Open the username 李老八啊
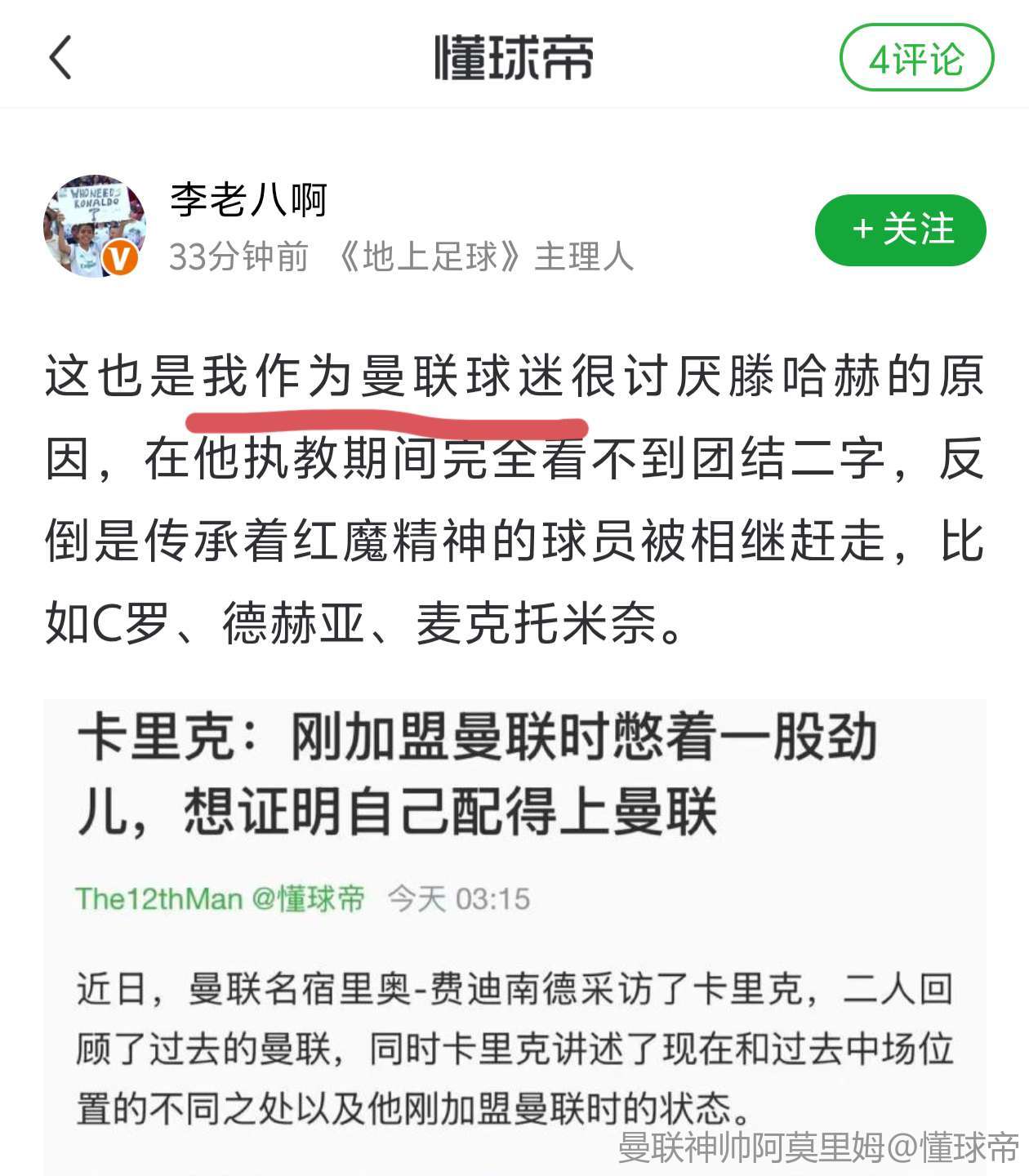Viewport: 1029px width, 1176px height. pos(248,200)
